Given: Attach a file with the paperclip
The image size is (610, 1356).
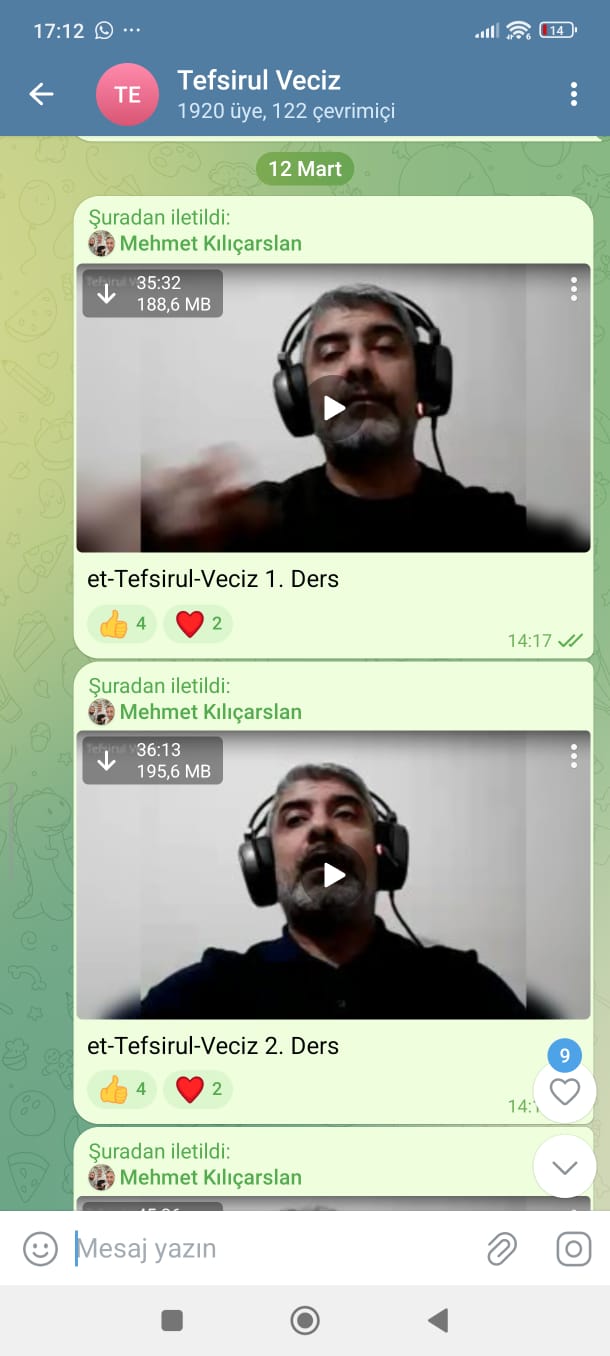Looking at the screenshot, I should coord(501,1248).
